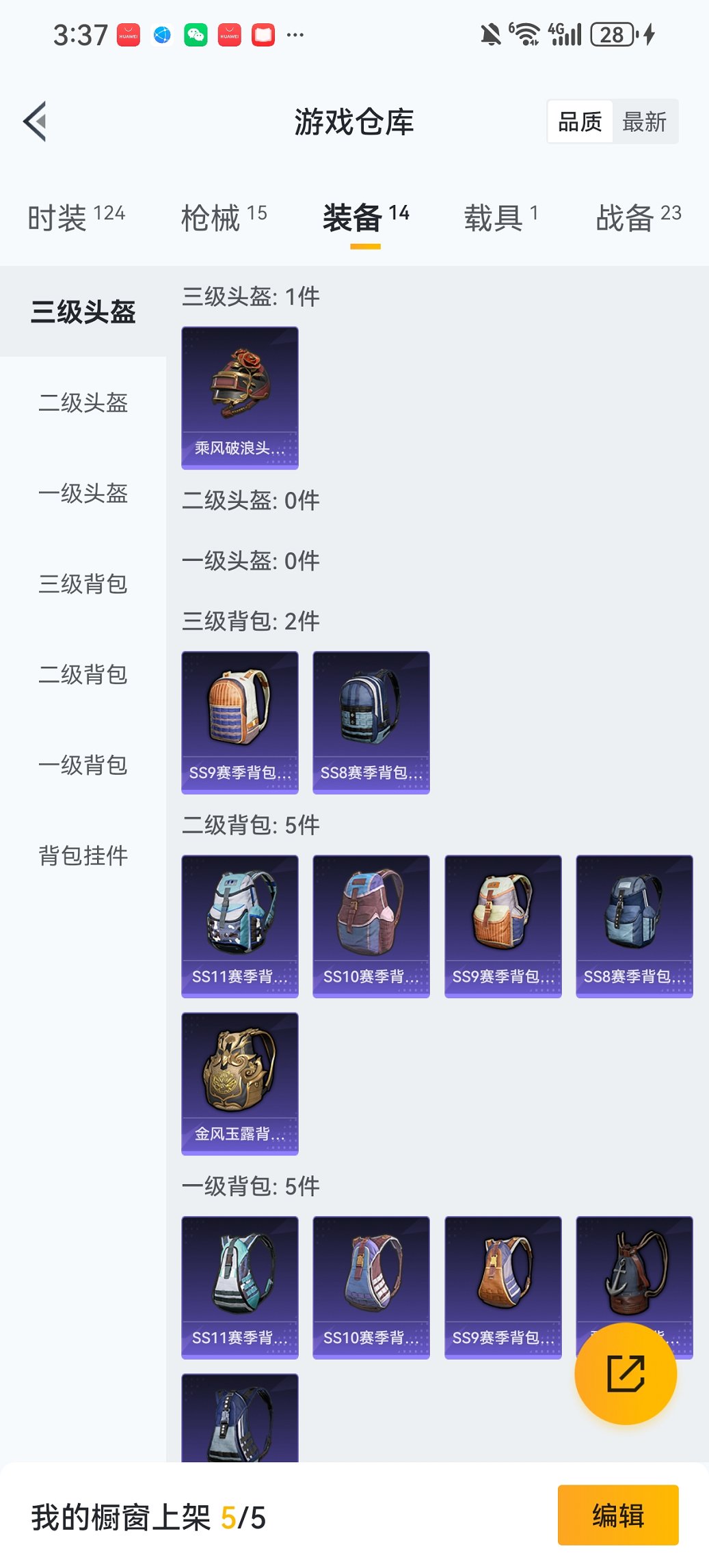Open the 乘风破浪头盔 item
Screen dimensions: 709x1568
(x=240, y=398)
